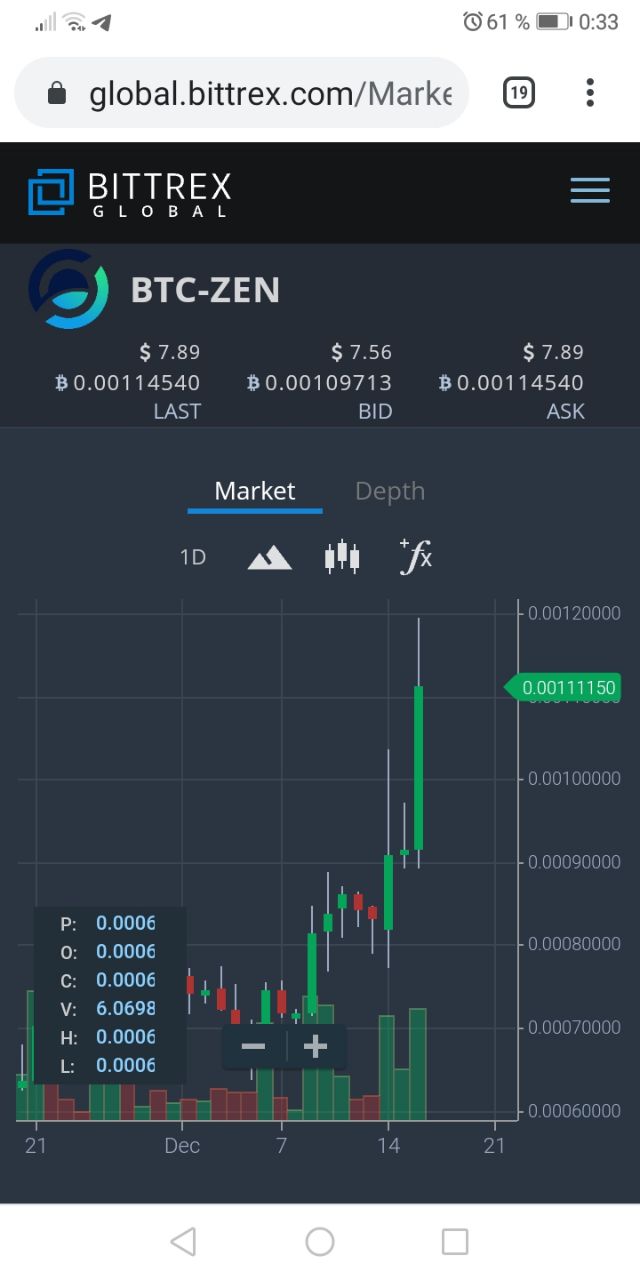Select the Market tab
Screen dimensions: 640x1280
point(255,491)
